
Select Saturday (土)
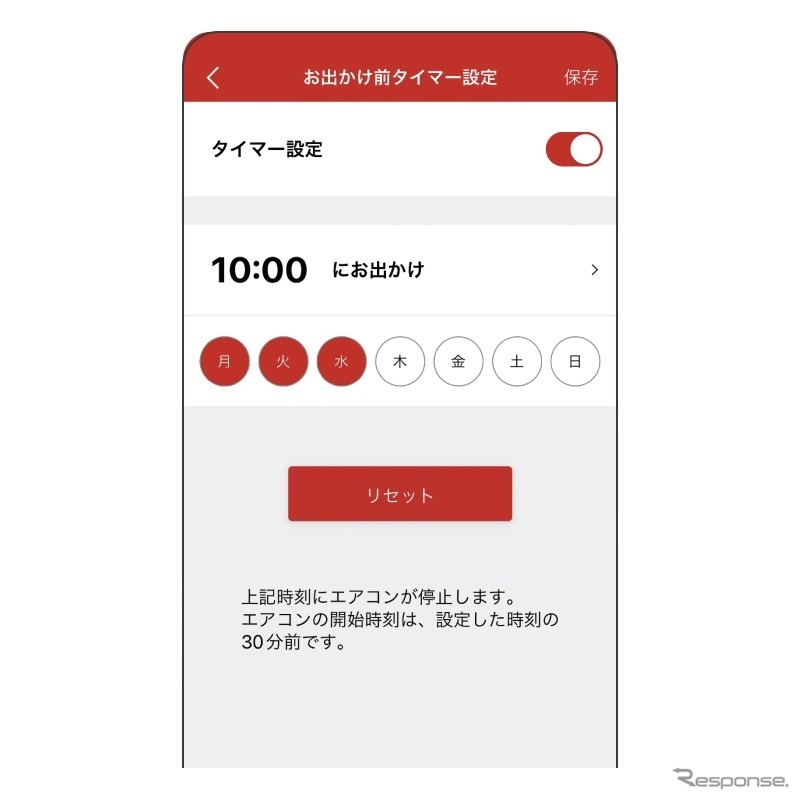pyautogui.click(x=517, y=361)
